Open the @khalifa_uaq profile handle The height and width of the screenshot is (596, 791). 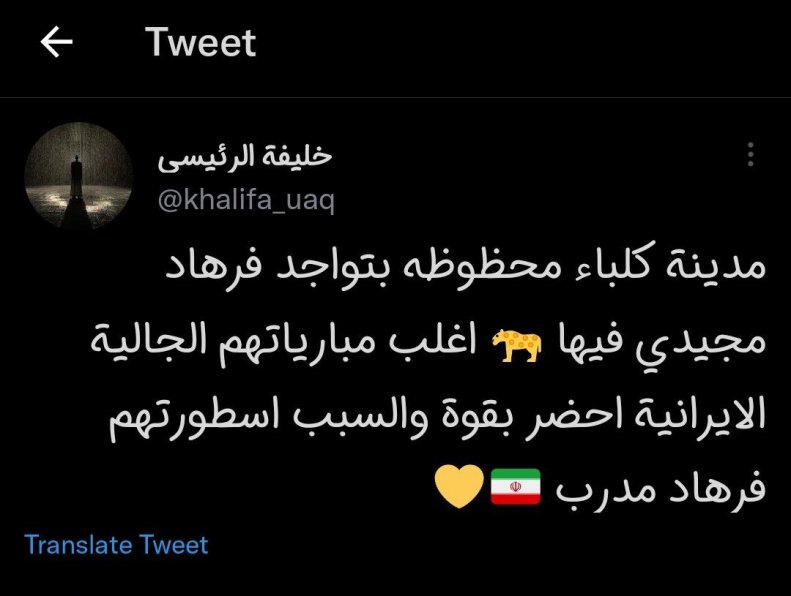pyautogui.click(x=246, y=200)
